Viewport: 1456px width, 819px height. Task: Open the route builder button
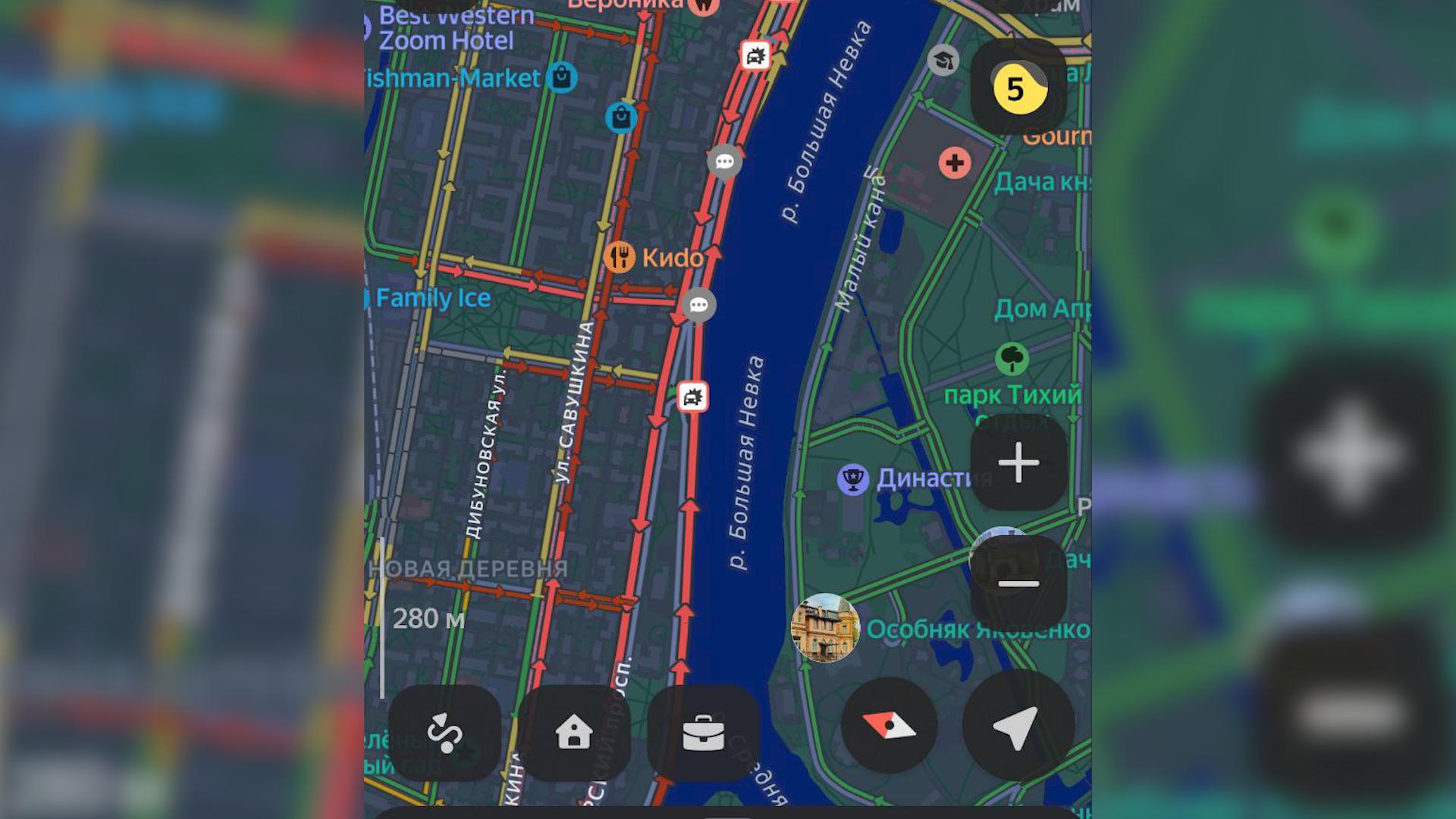click(444, 733)
